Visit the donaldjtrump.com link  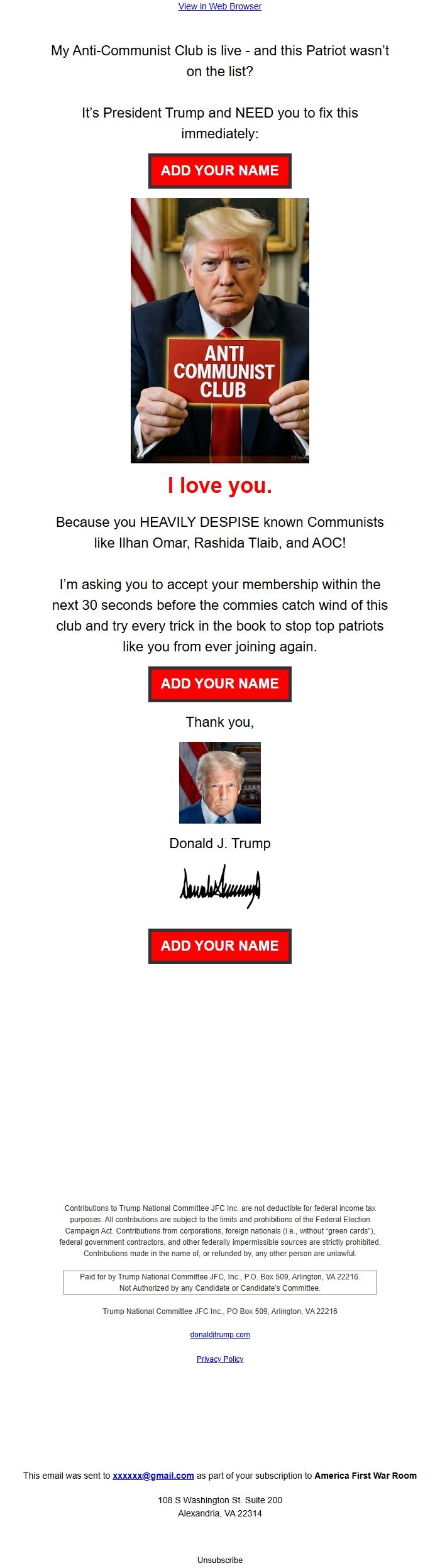220,1334
